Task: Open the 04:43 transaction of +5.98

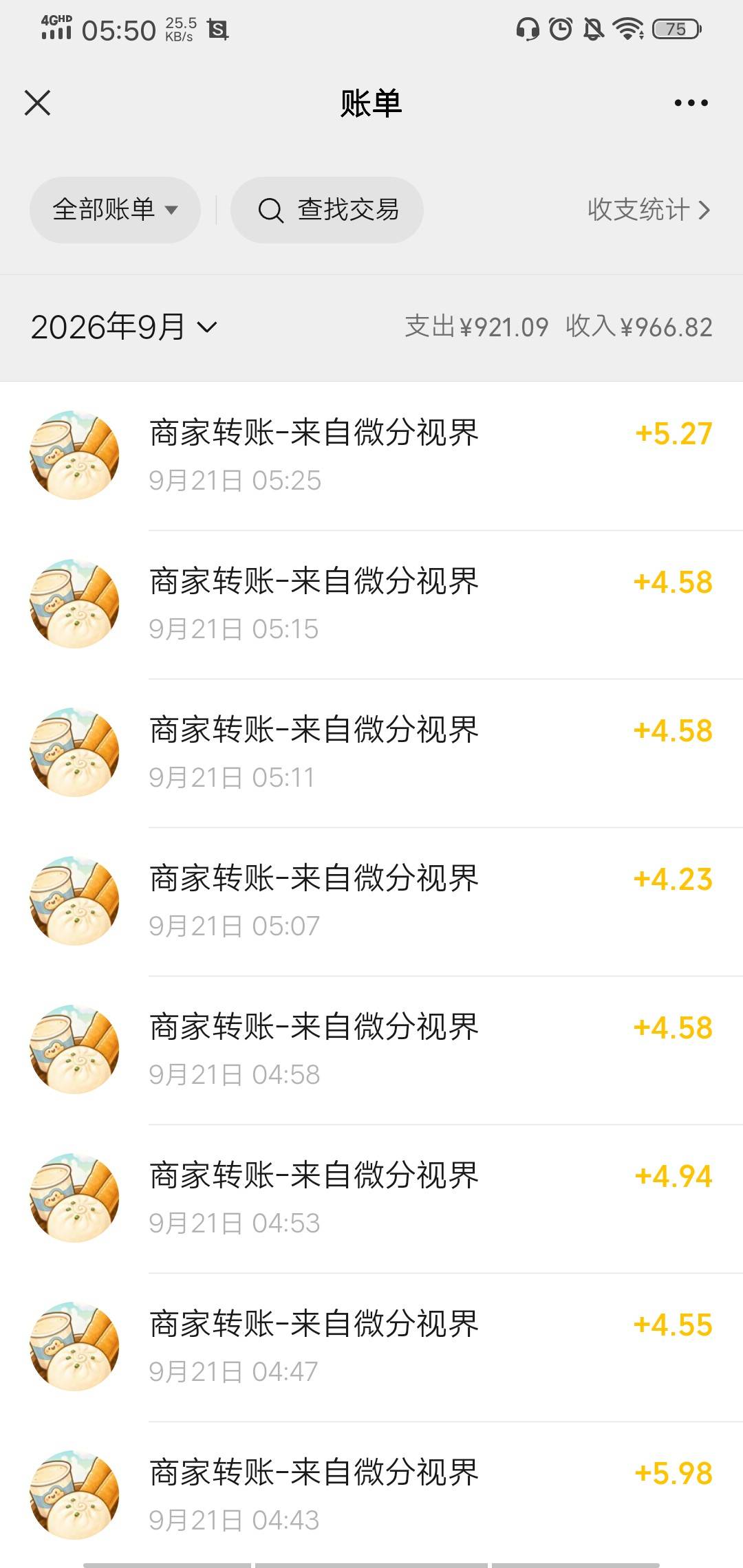Action: pos(371,1492)
